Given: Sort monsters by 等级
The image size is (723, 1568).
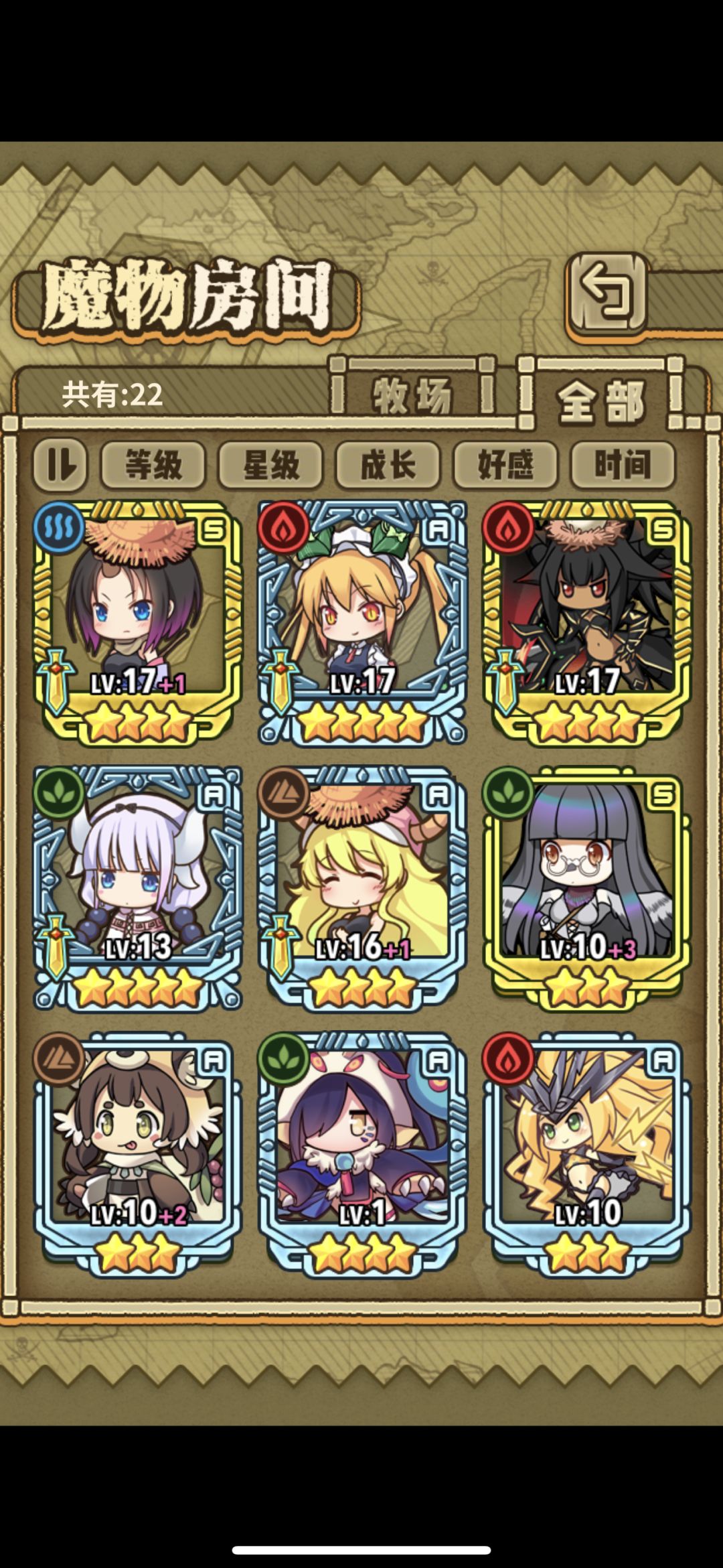Looking at the screenshot, I should [153, 464].
